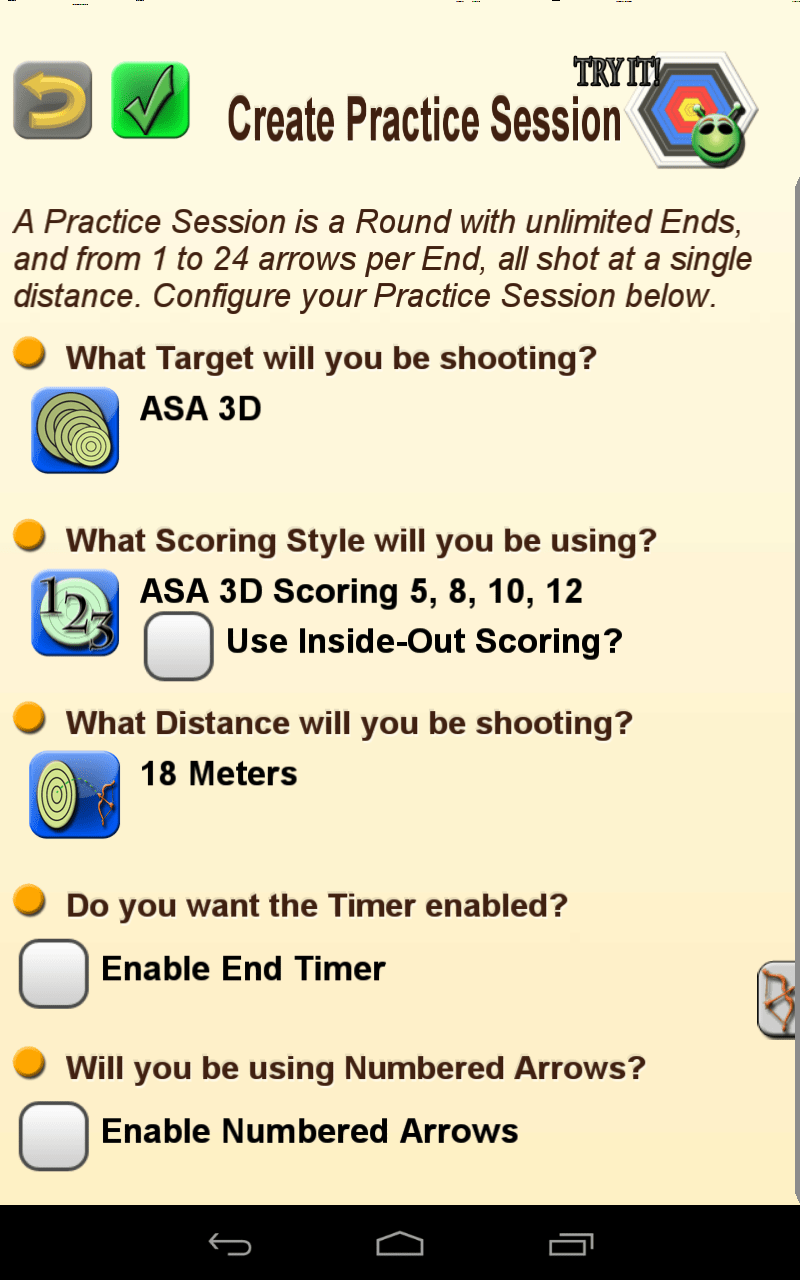This screenshot has height=1280, width=800.
Task: Tap the yellow back arrow button
Action: pos(53,100)
